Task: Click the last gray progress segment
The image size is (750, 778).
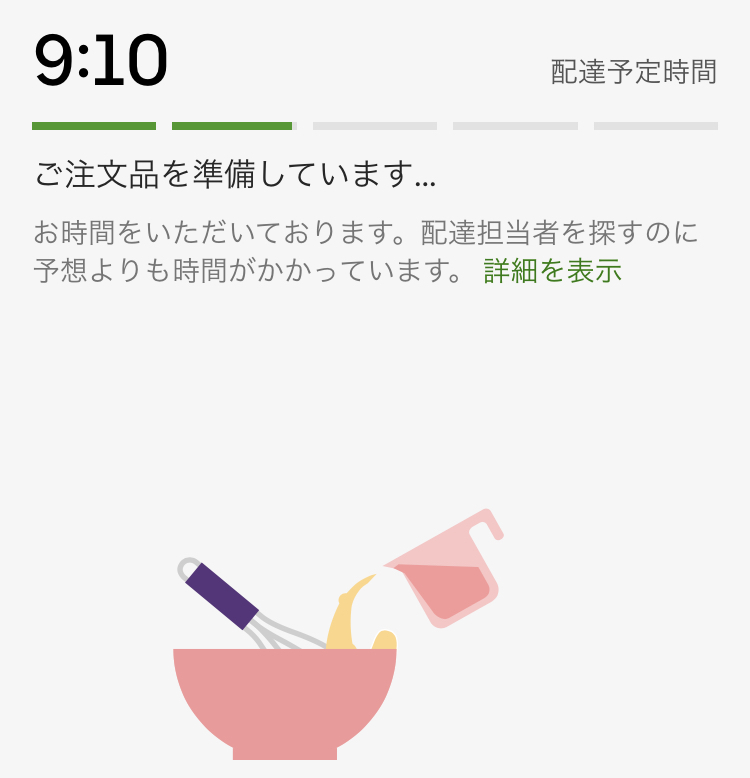Action: coord(656,126)
